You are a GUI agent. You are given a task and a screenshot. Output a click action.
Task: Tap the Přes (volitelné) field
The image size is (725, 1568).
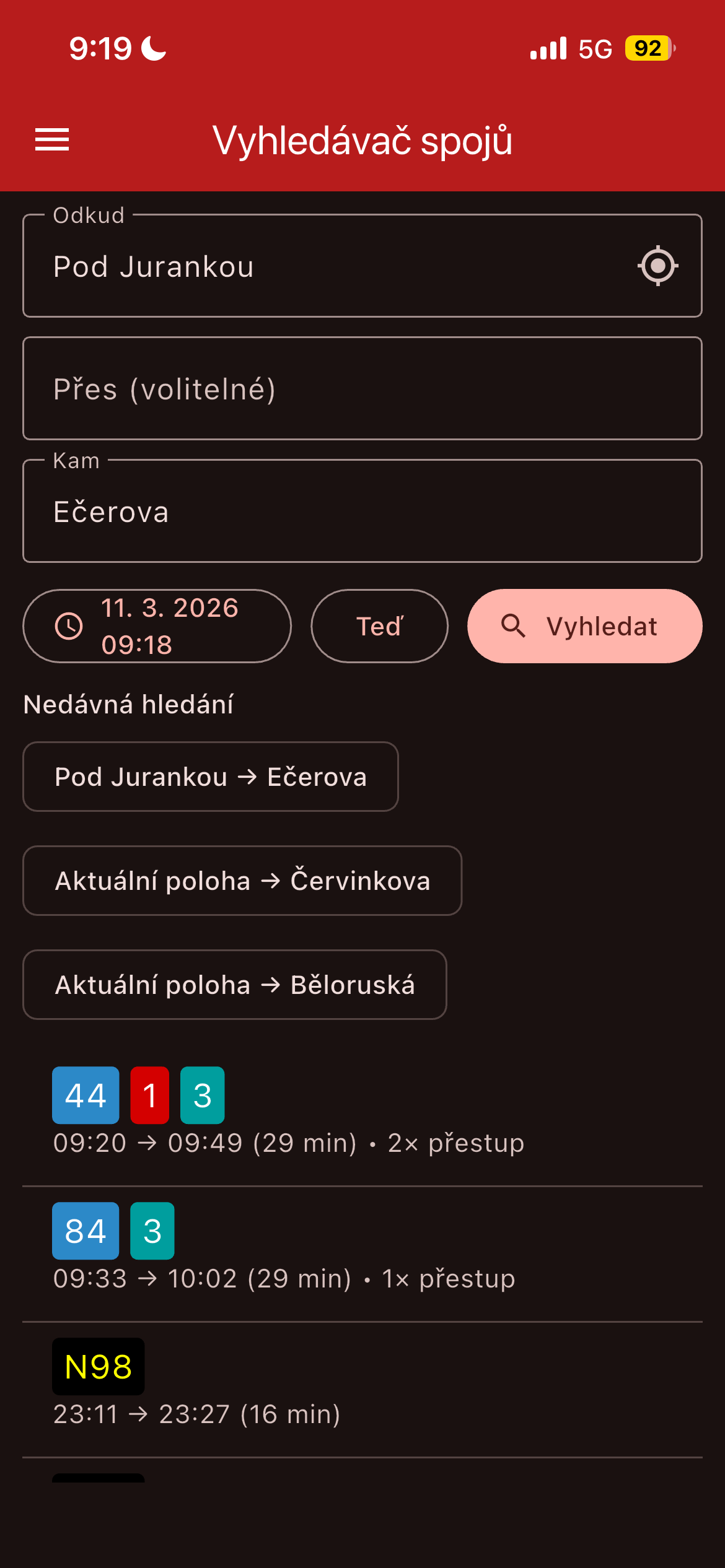362,389
